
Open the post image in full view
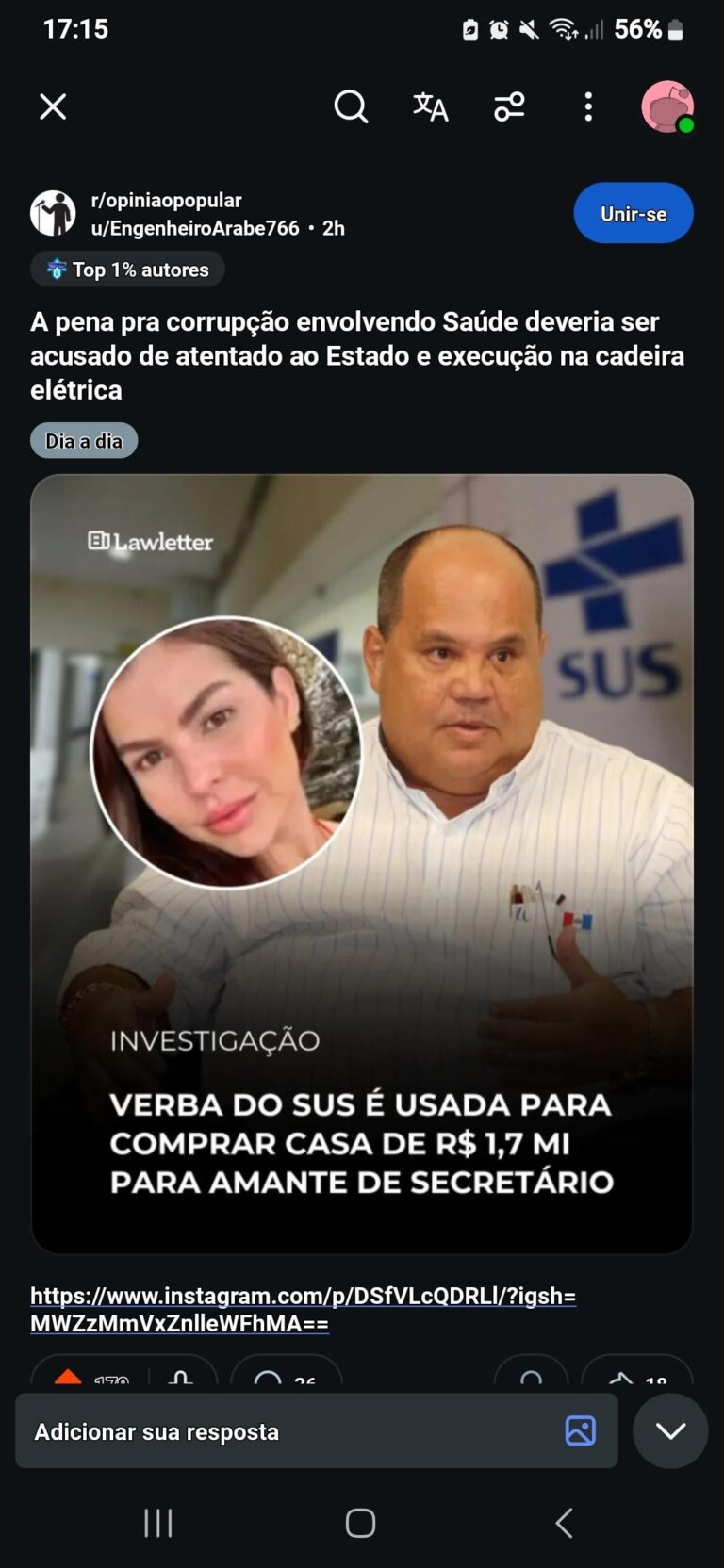[x=362, y=862]
